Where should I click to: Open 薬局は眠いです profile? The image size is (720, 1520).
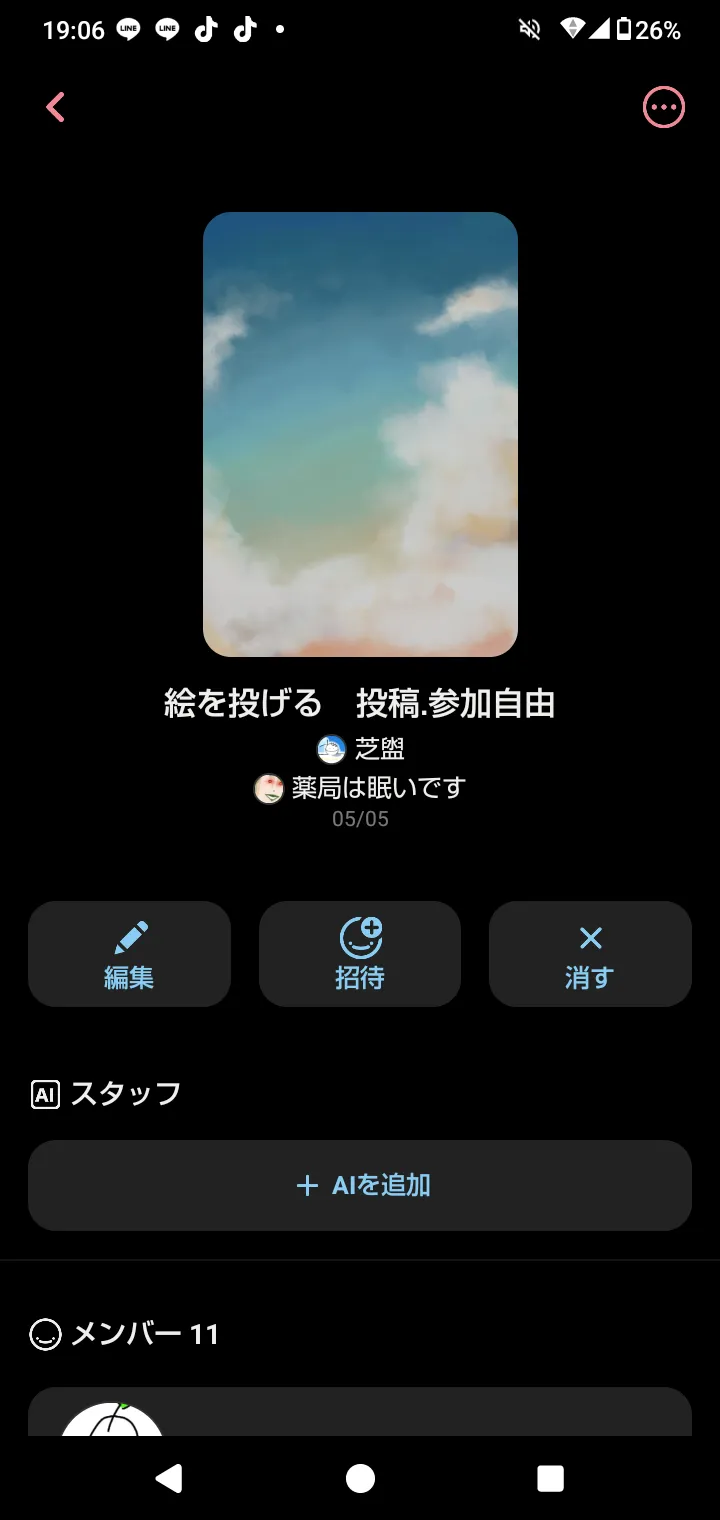point(361,788)
